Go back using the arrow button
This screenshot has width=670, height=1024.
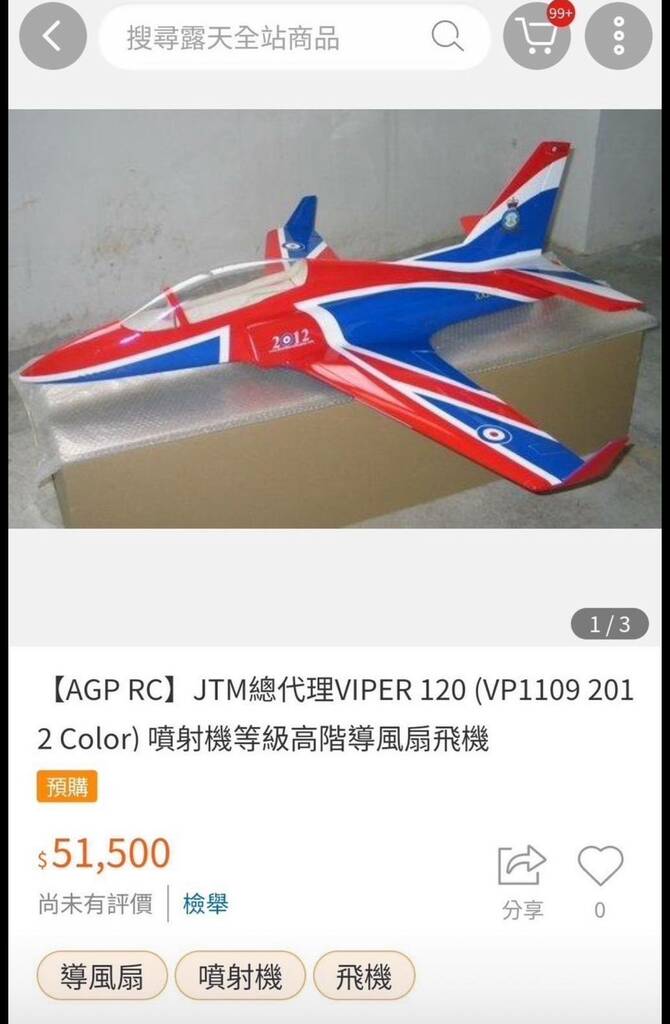coord(53,37)
